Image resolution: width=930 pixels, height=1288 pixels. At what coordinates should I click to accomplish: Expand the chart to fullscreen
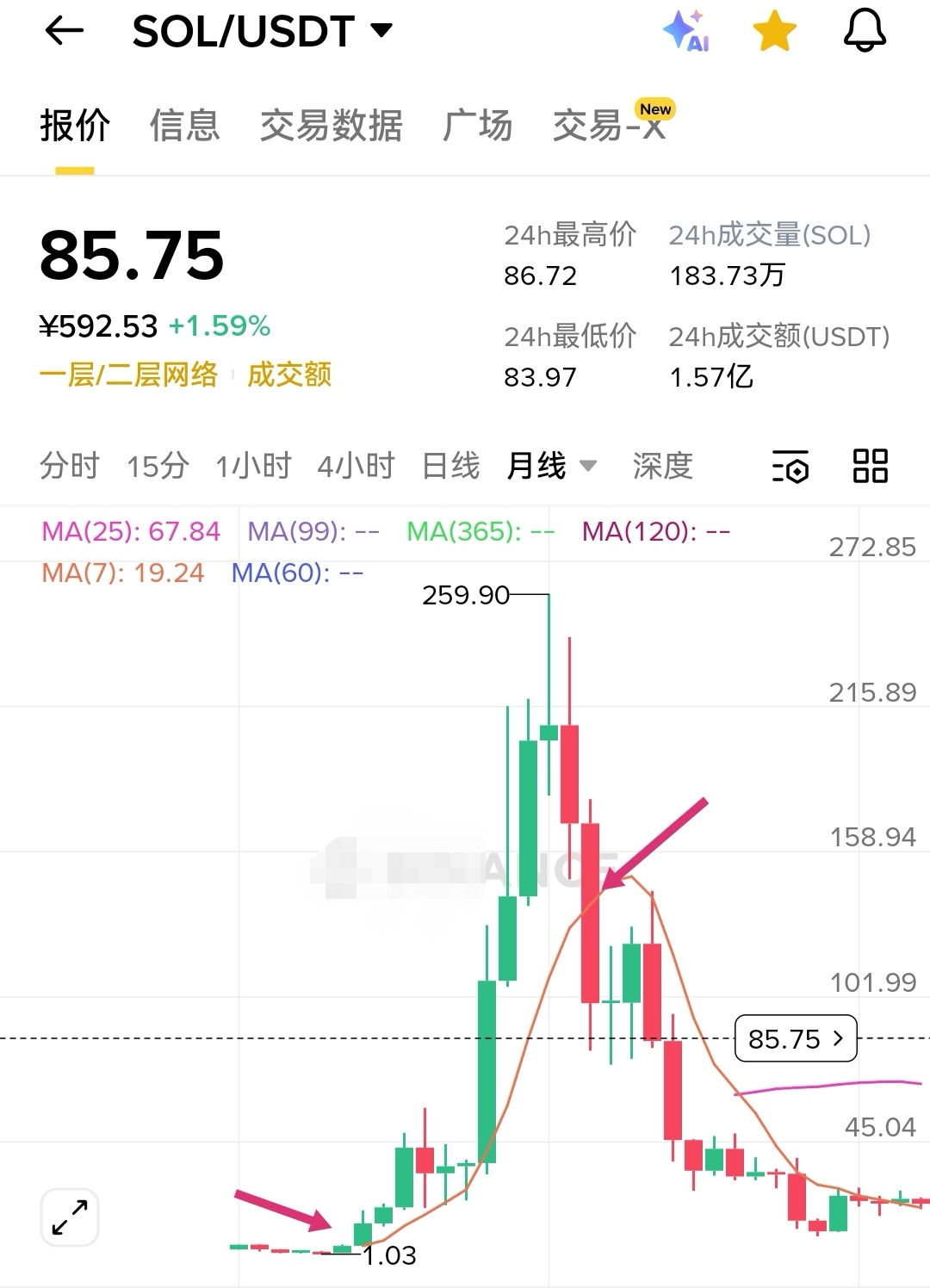point(70,1217)
